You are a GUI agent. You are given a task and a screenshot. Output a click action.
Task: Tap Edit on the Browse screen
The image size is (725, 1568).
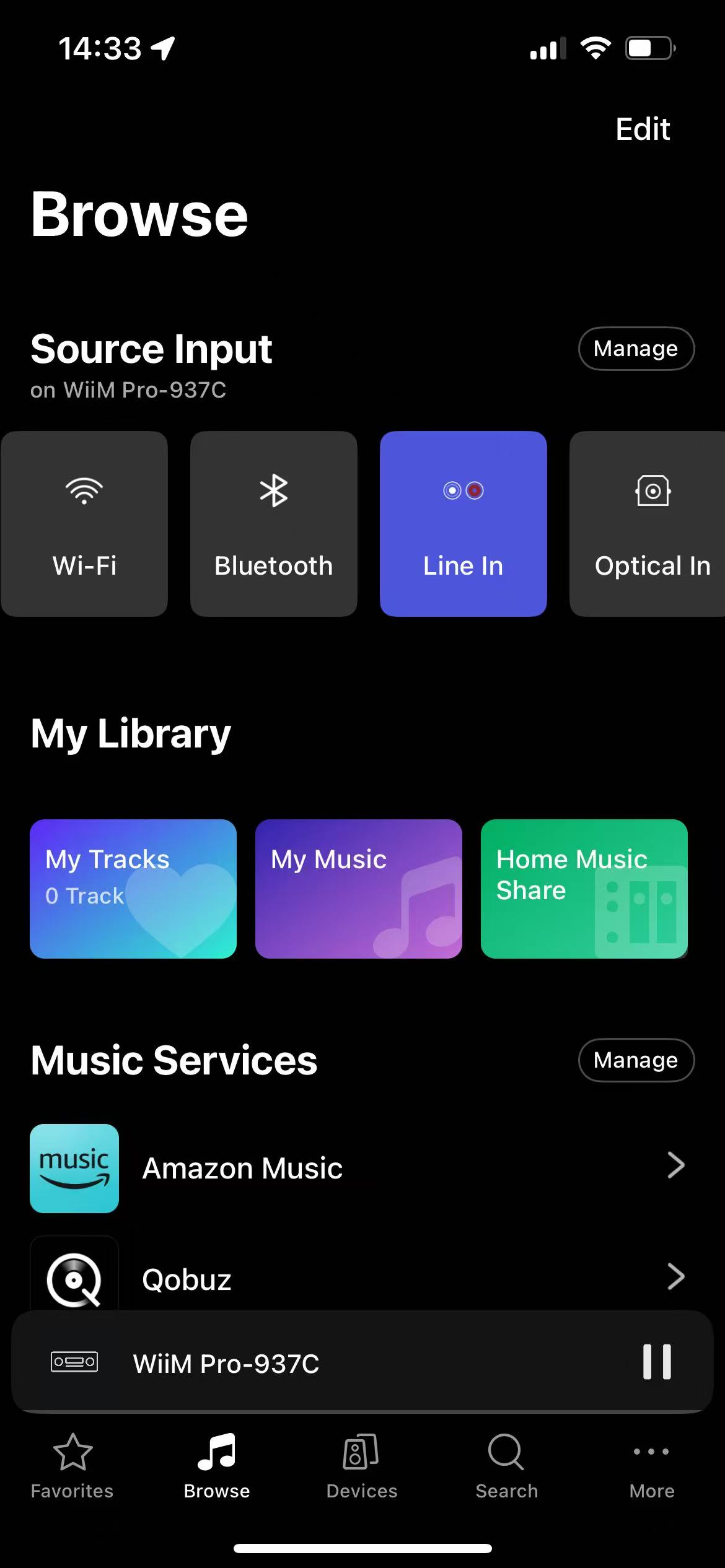pos(643,129)
